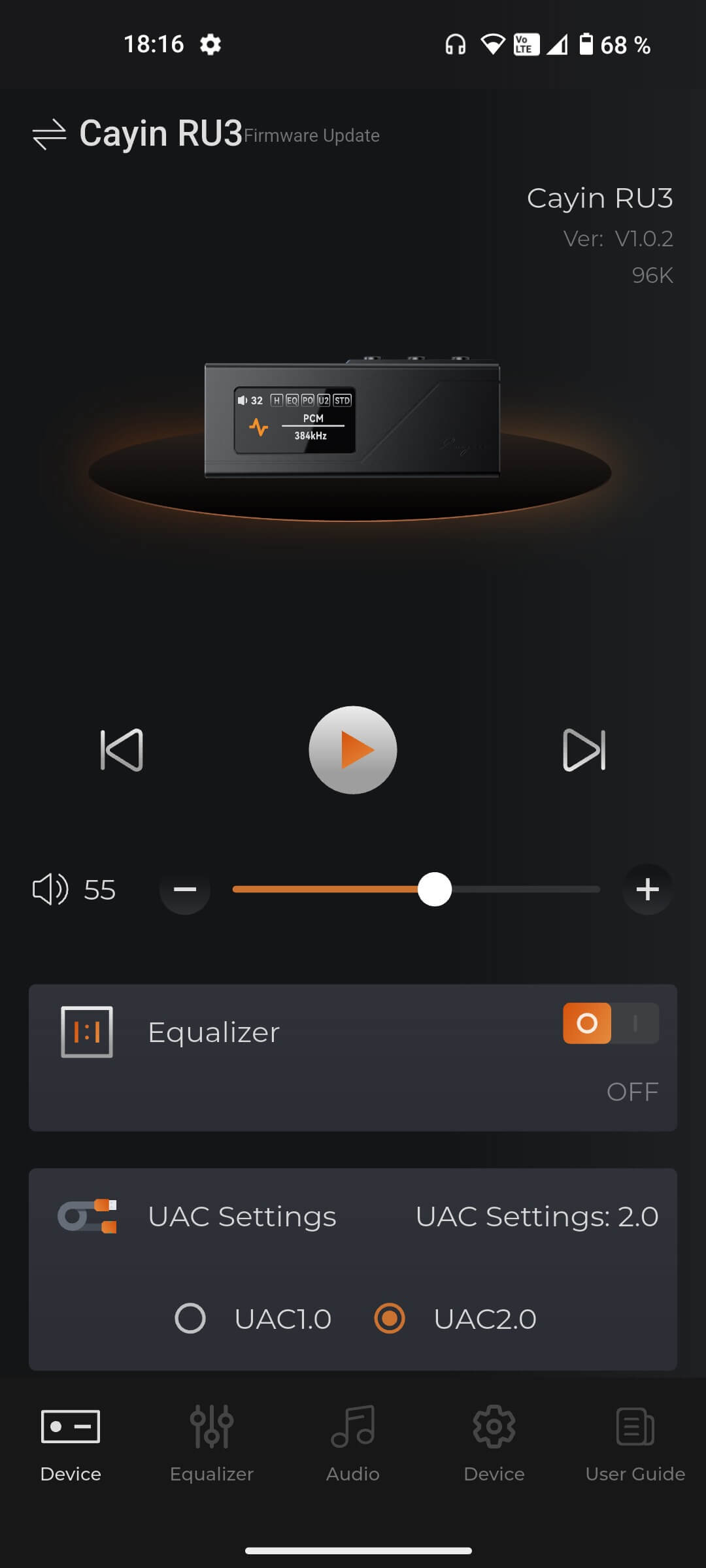706x1568 pixels.
Task: Increase volume with the plus button
Action: (647, 889)
